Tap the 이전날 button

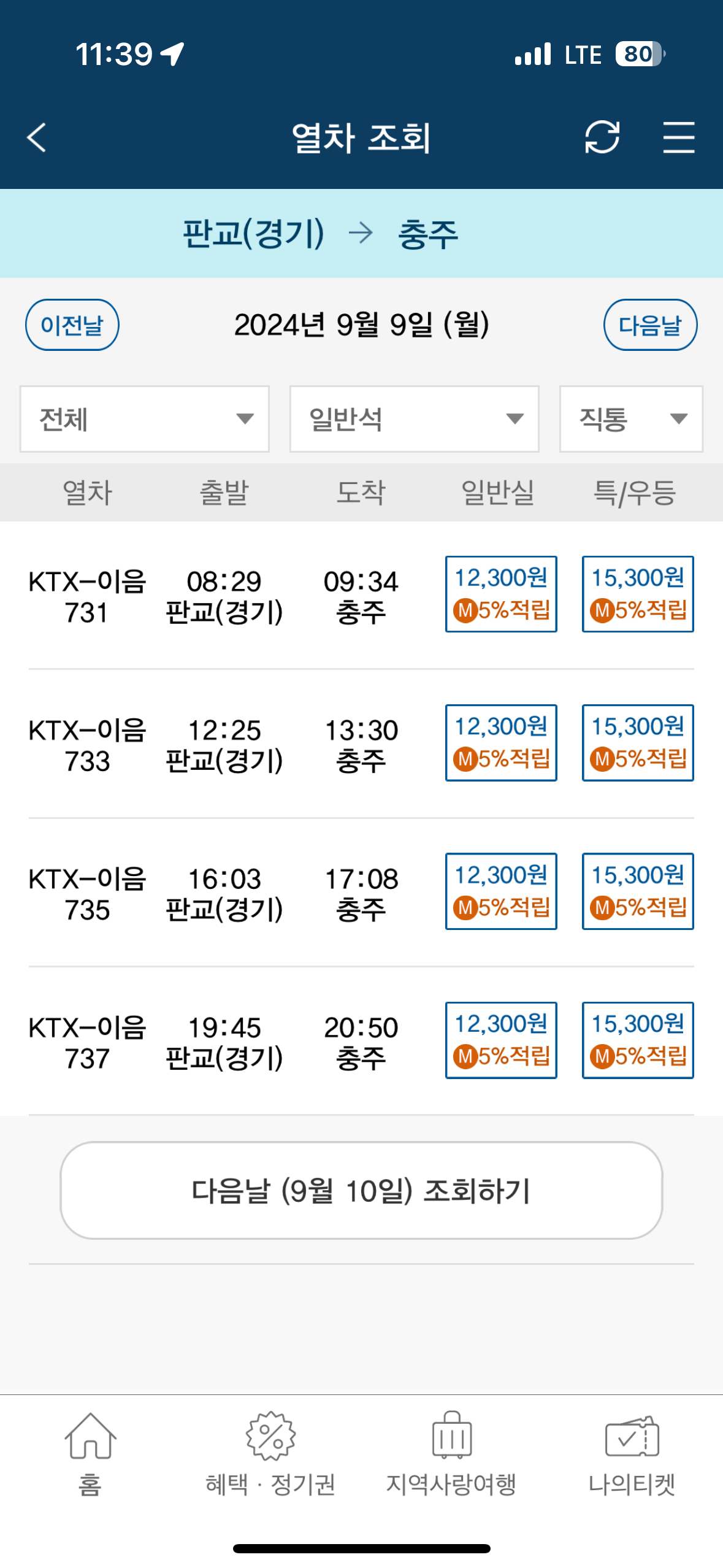72,325
